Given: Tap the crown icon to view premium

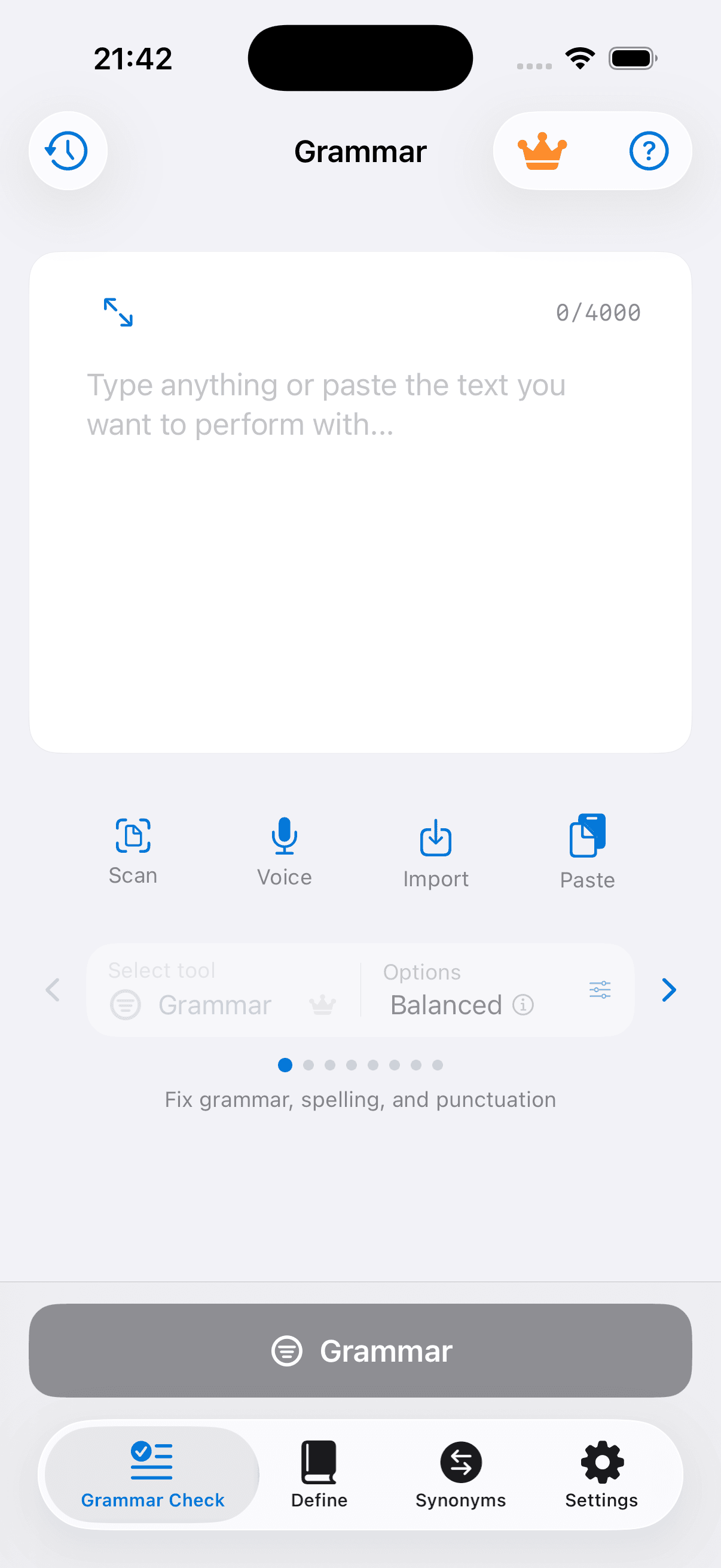Looking at the screenshot, I should click(x=542, y=150).
